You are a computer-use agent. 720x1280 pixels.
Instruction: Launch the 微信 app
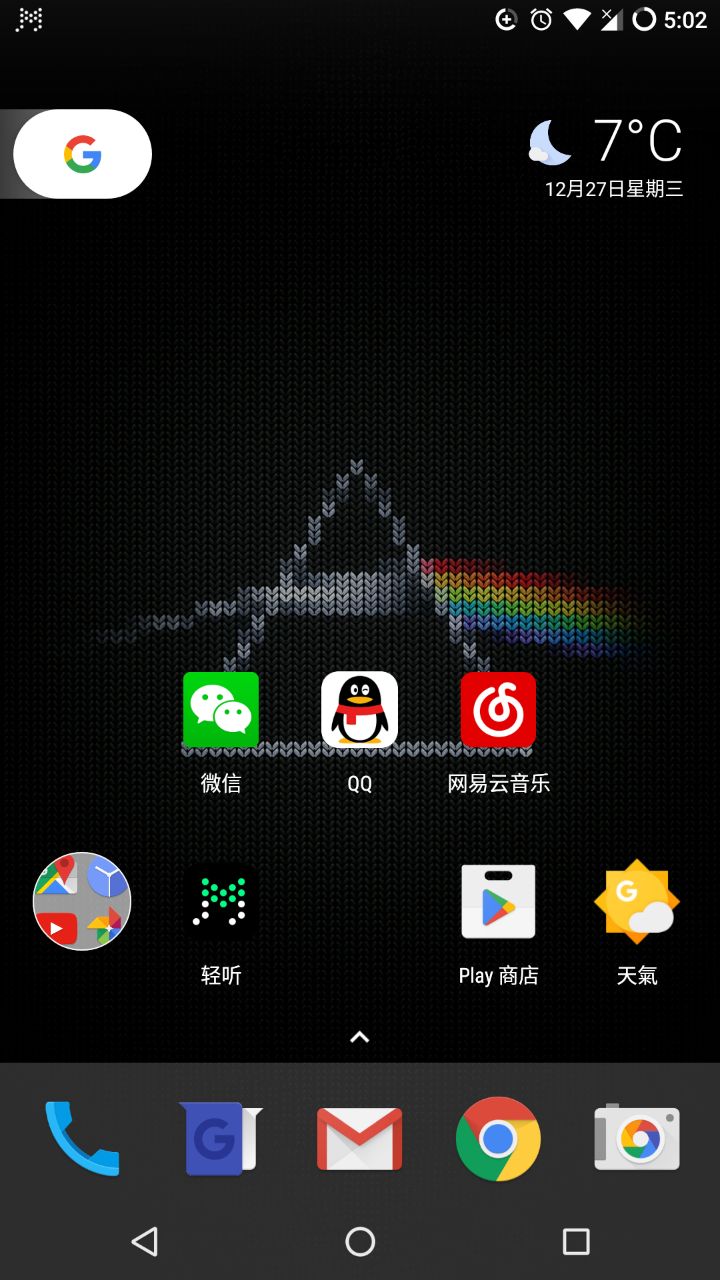(221, 710)
